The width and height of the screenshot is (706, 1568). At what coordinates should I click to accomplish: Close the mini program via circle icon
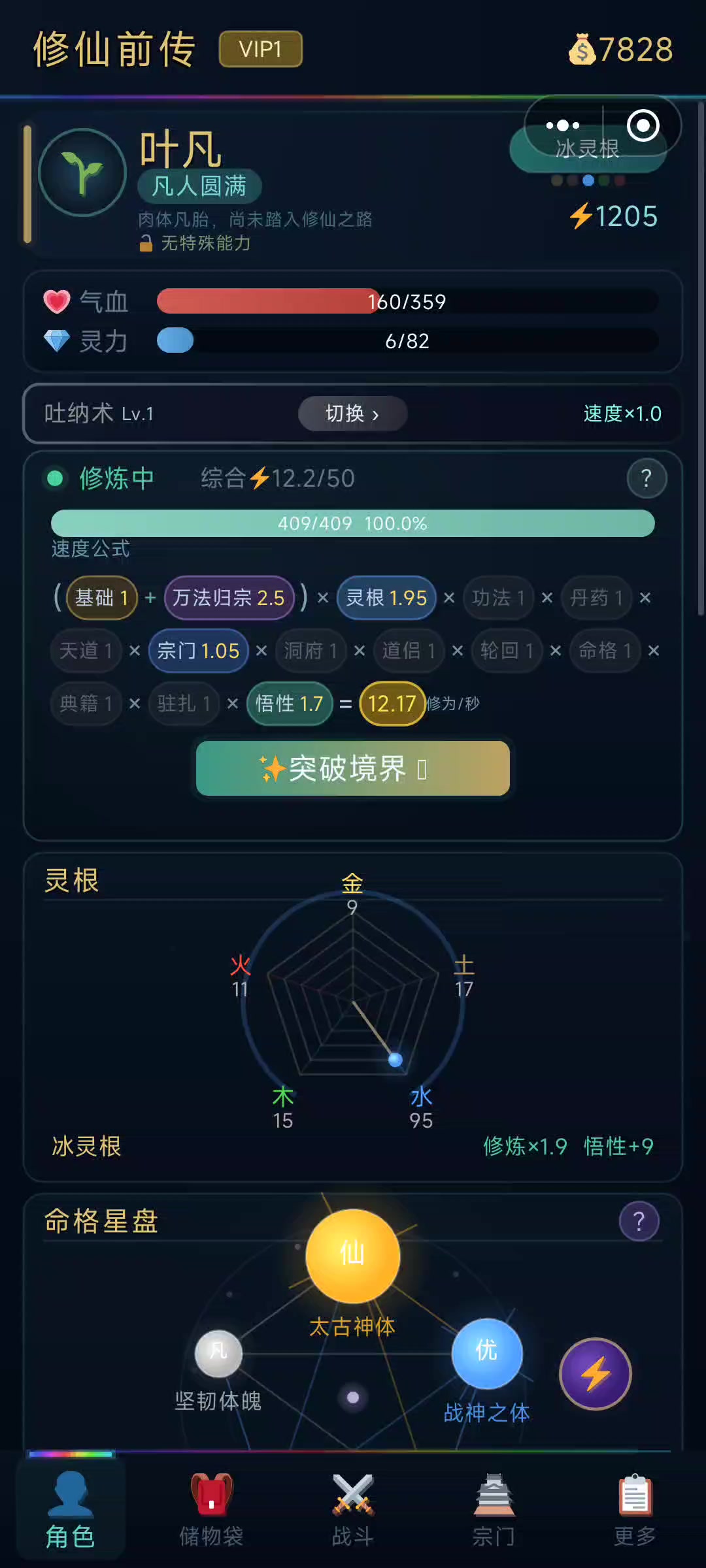[643, 125]
